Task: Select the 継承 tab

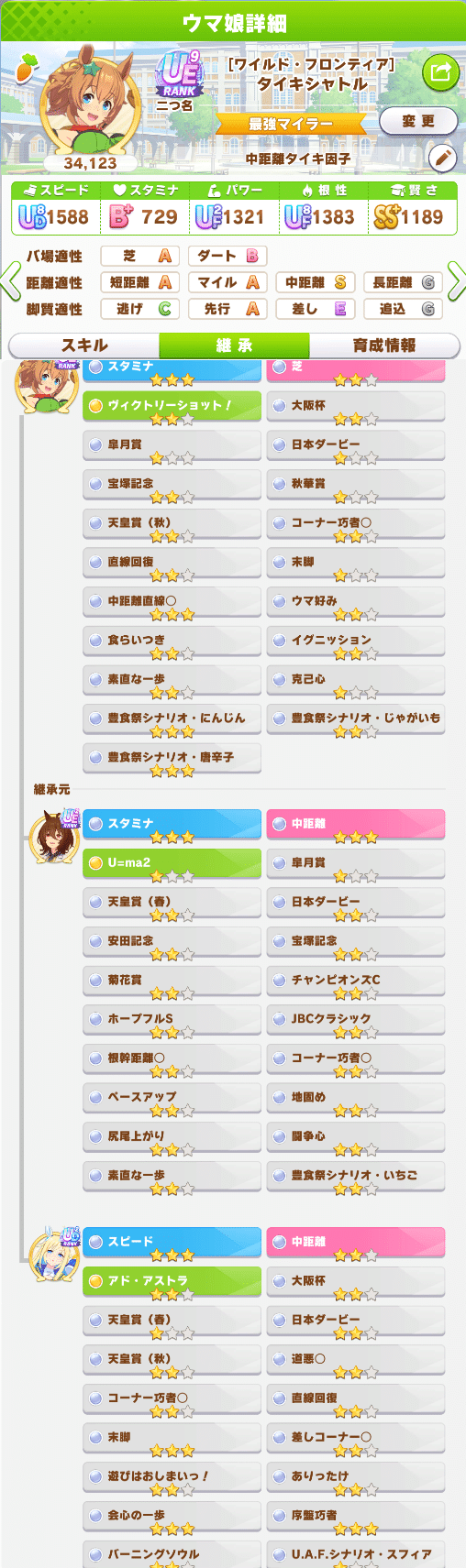Action: point(234,345)
